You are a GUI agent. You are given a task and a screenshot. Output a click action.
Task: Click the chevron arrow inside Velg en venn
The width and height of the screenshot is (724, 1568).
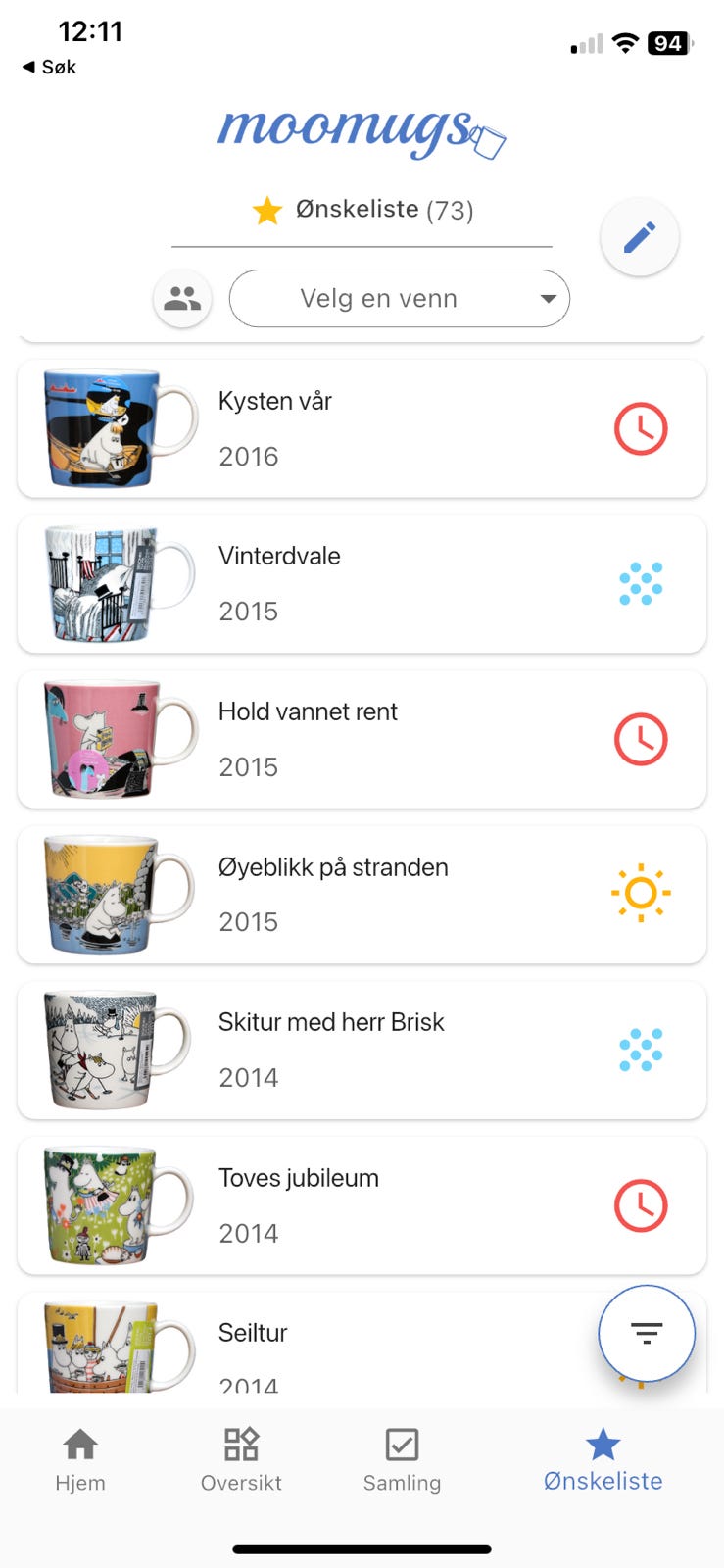point(549,298)
